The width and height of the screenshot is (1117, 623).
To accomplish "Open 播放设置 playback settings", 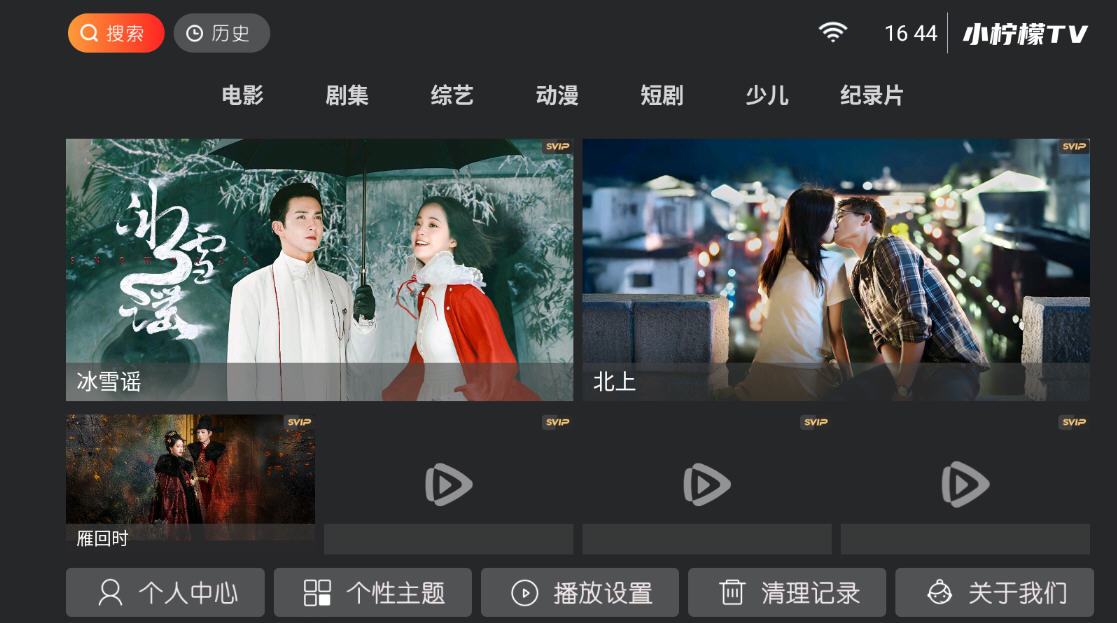I will click(580, 592).
